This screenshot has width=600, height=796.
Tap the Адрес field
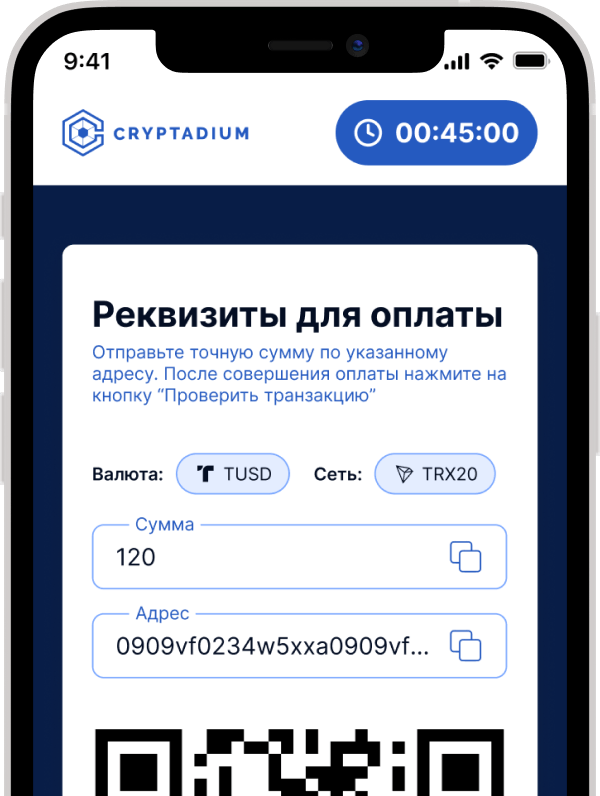(272, 646)
